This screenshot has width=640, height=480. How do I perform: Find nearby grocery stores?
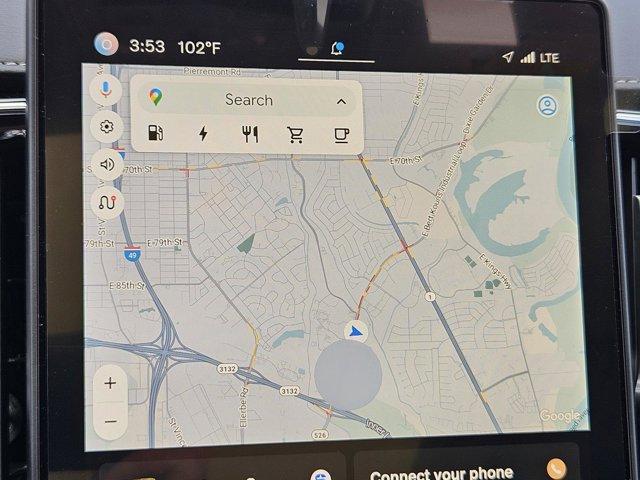[x=296, y=134]
